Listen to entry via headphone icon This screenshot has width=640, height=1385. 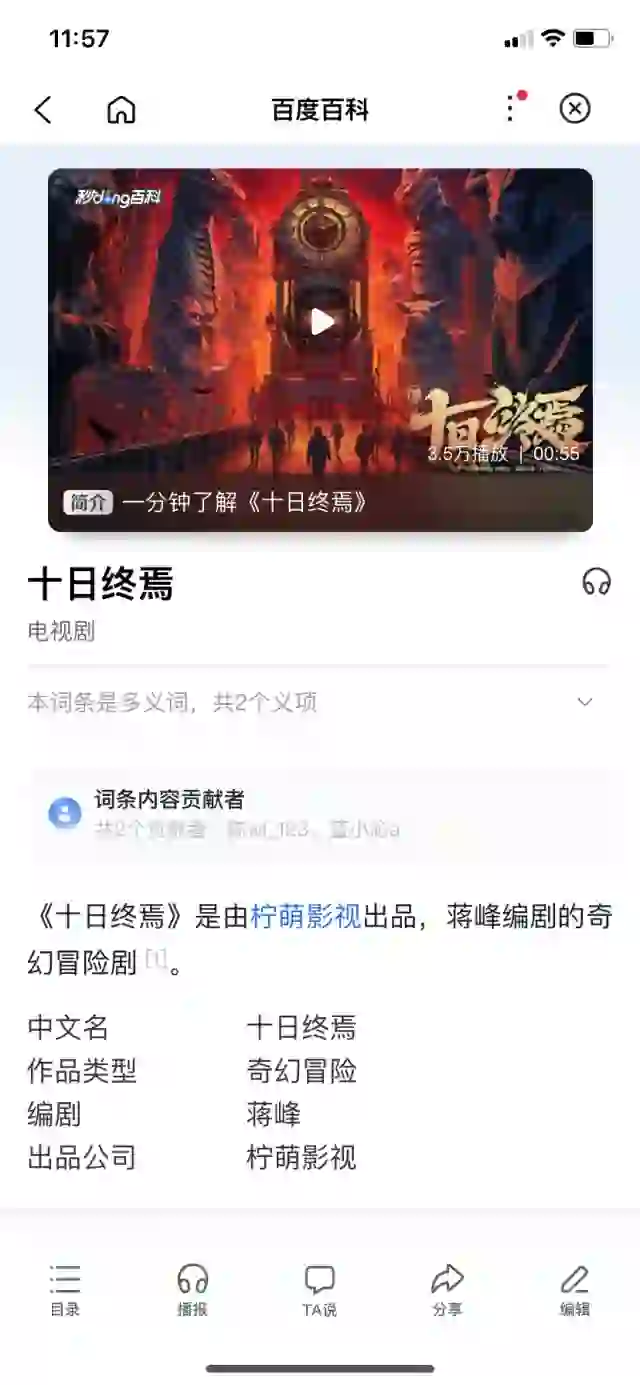click(596, 582)
